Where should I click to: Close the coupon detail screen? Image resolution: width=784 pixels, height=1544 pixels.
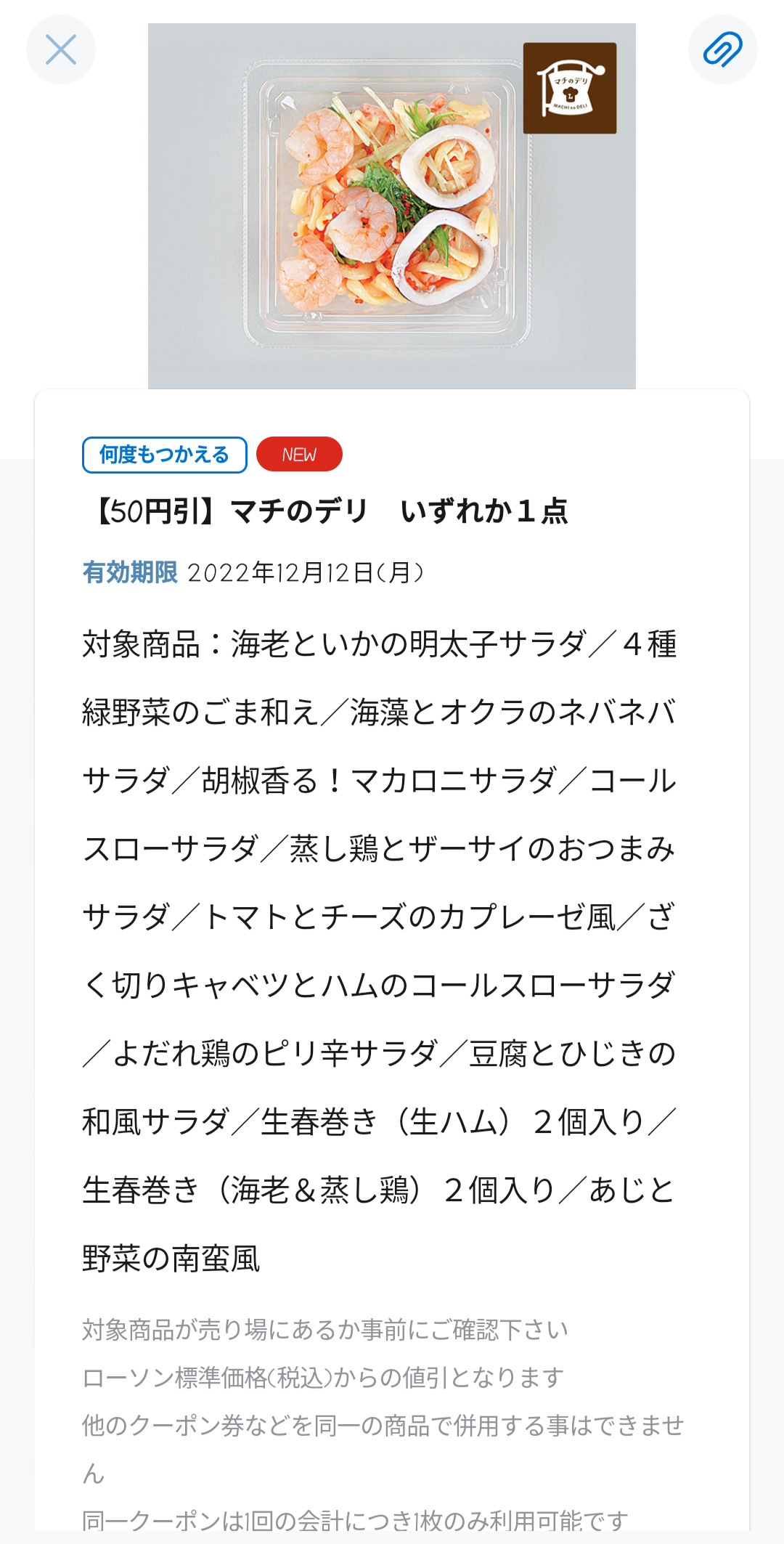pos(61,49)
